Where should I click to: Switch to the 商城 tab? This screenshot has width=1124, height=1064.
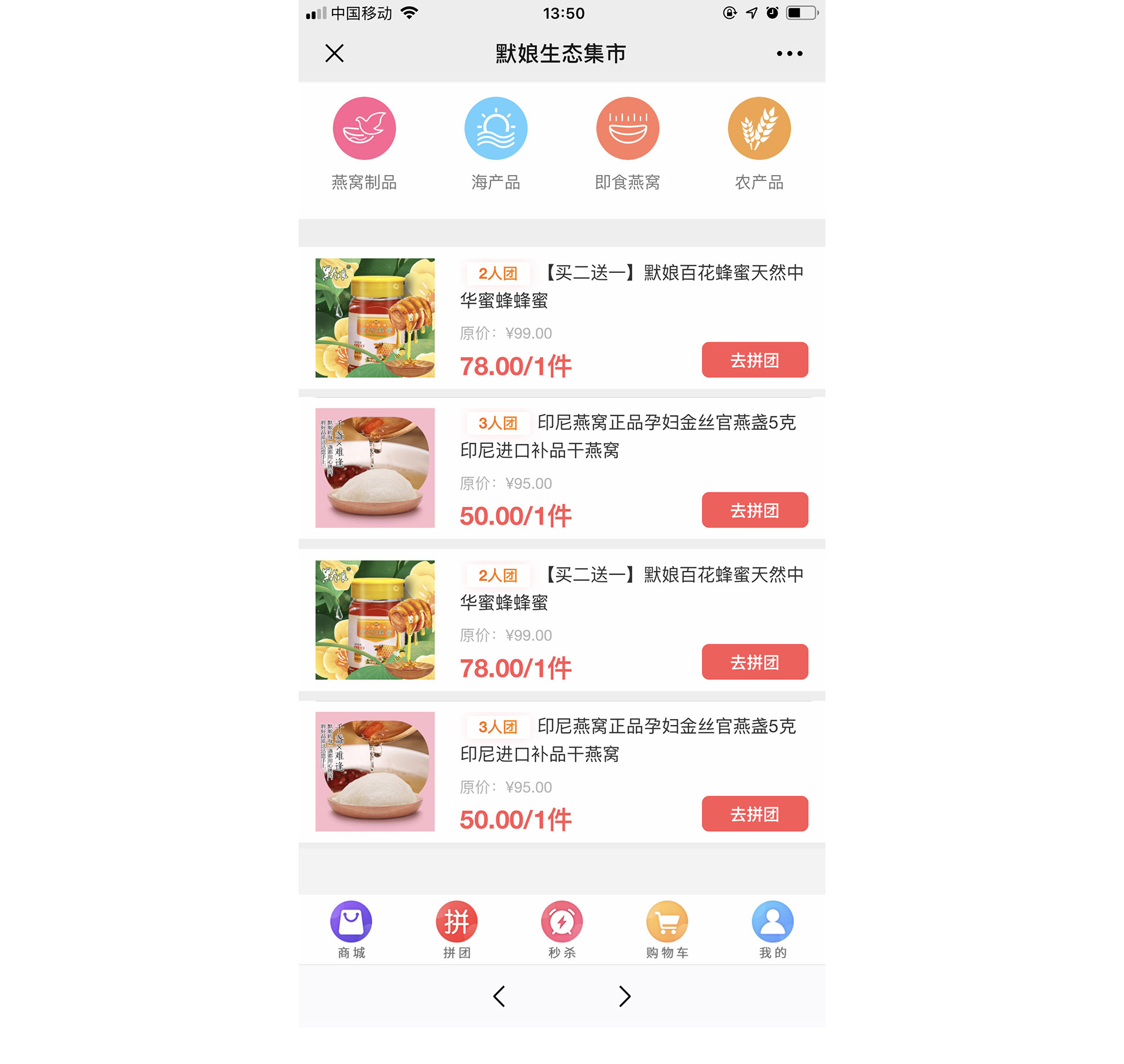(351, 928)
